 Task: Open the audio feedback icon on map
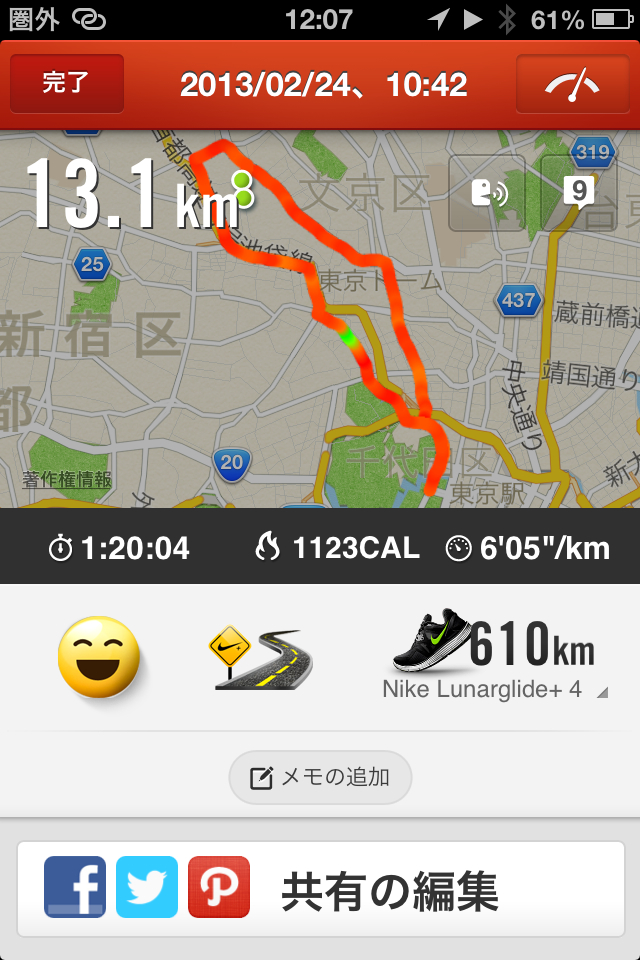click(486, 193)
